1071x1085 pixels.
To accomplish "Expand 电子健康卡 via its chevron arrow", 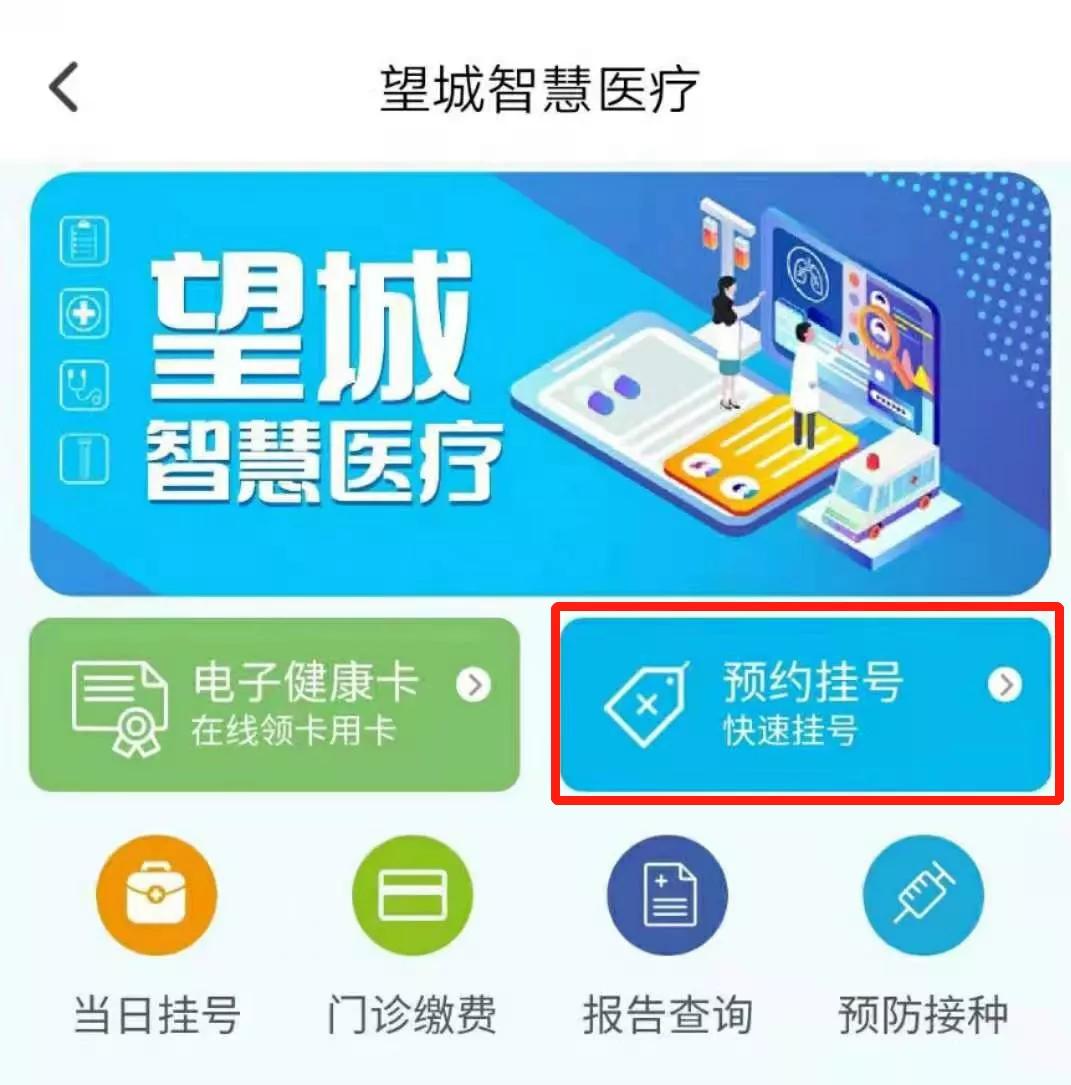I will pyautogui.click(x=474, y=685).
